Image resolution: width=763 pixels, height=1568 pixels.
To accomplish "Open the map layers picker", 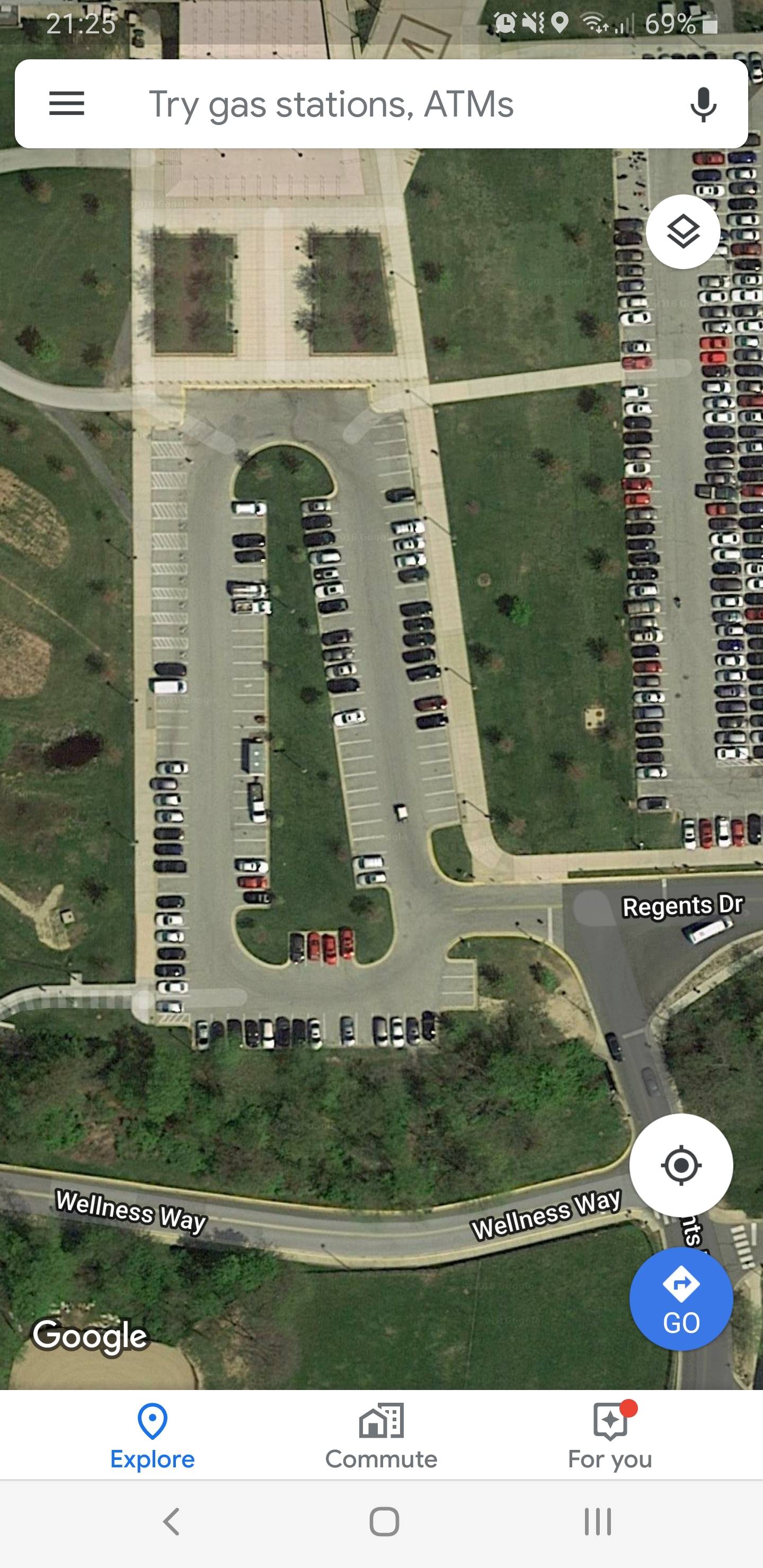I will [682, 232].
